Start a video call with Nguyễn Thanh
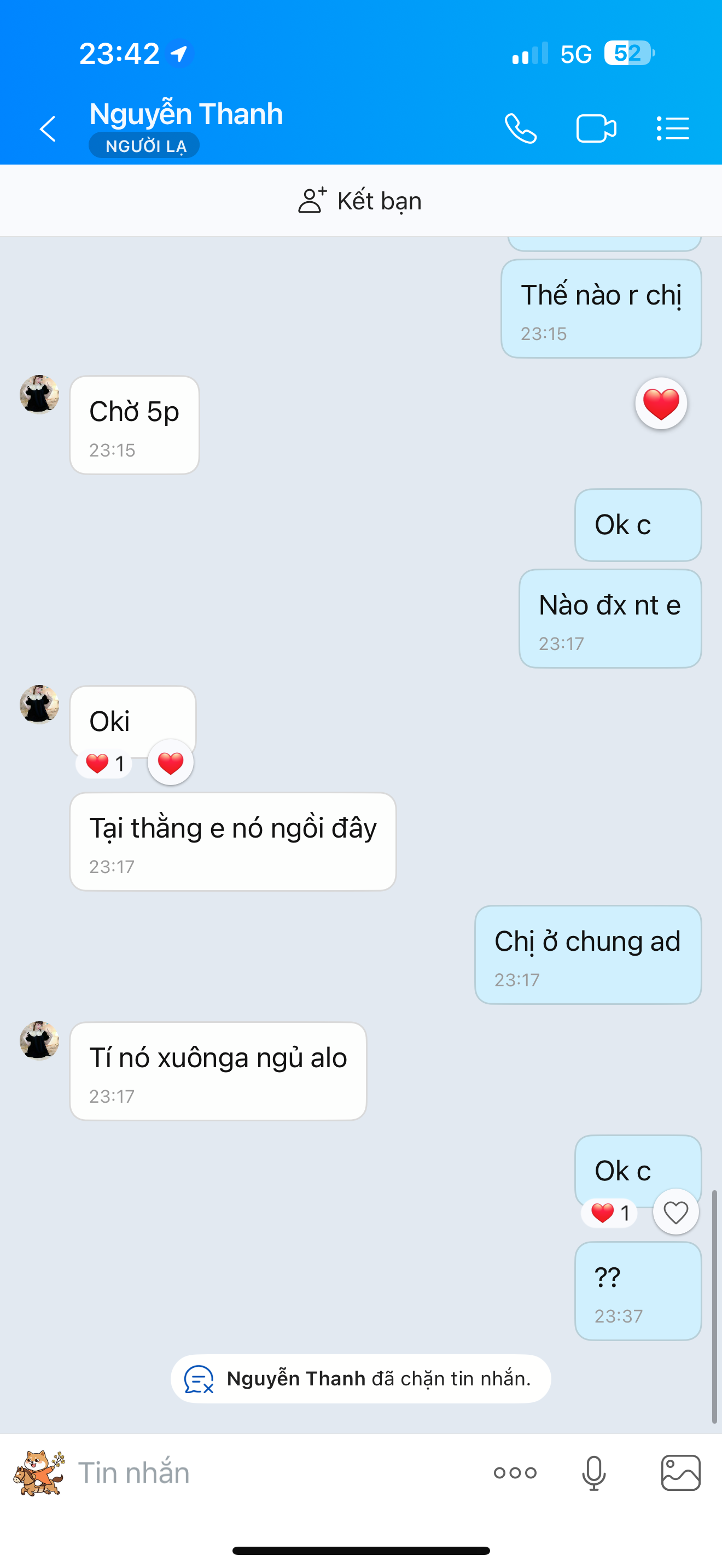 tap(596, 129)
